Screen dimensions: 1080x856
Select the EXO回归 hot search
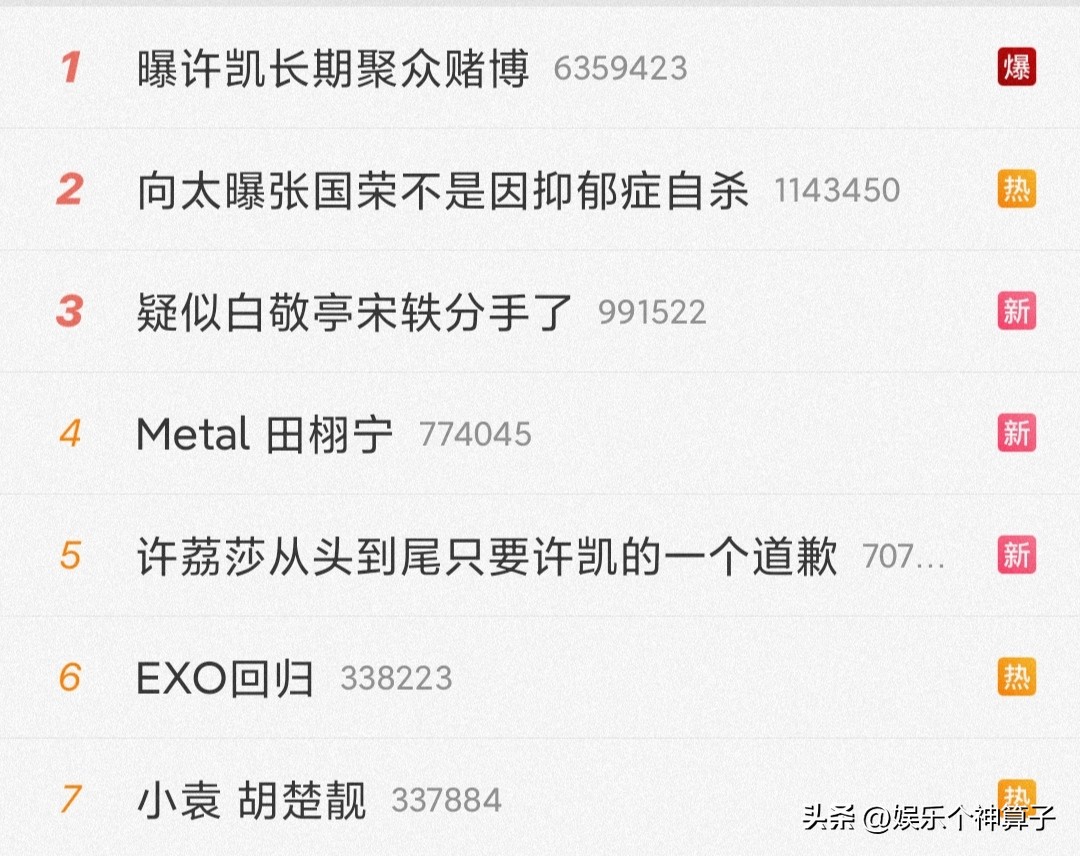225,679
